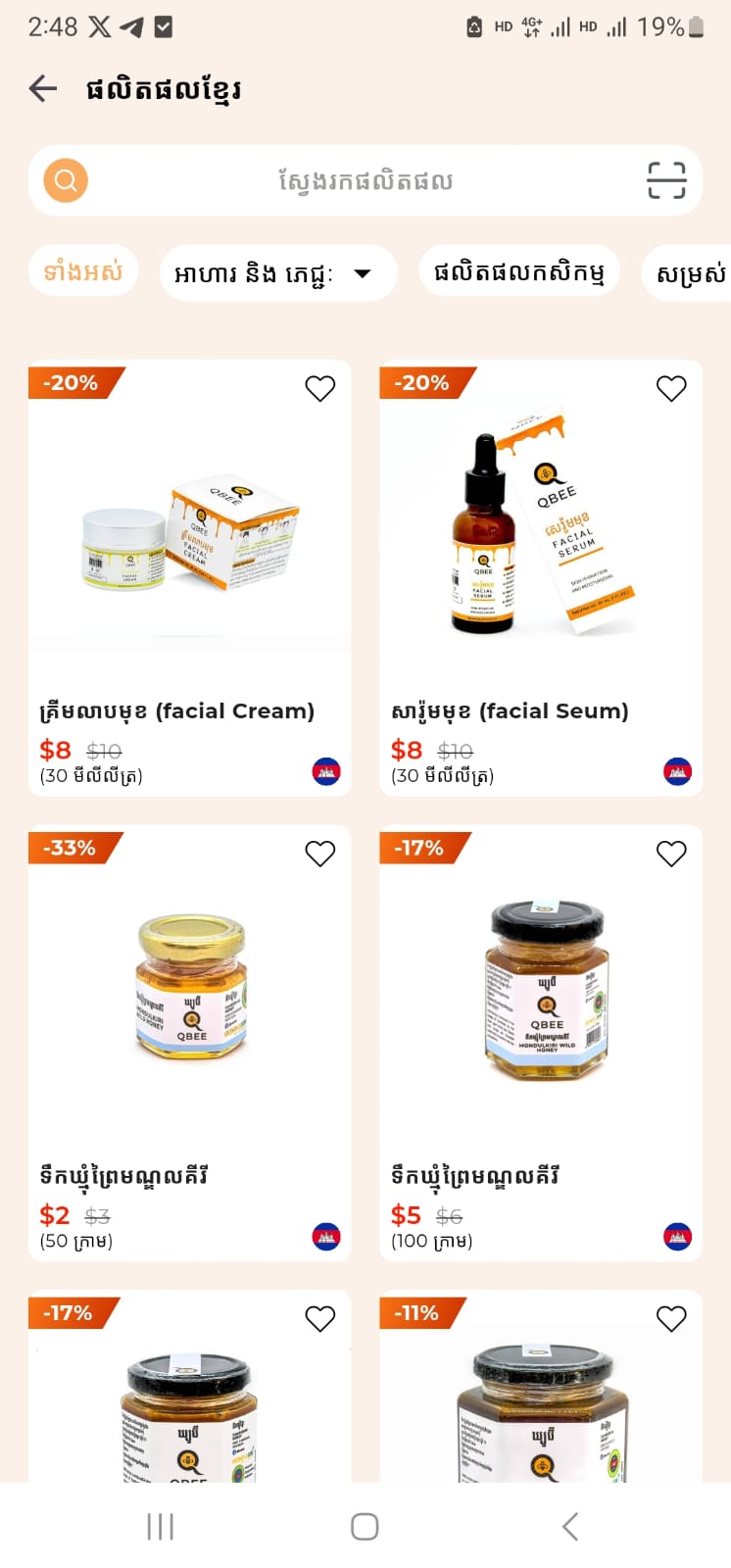The height and width of the screenshot is (1568, 731).
Task: Tap the orange search icon
Action: (66, 180)
